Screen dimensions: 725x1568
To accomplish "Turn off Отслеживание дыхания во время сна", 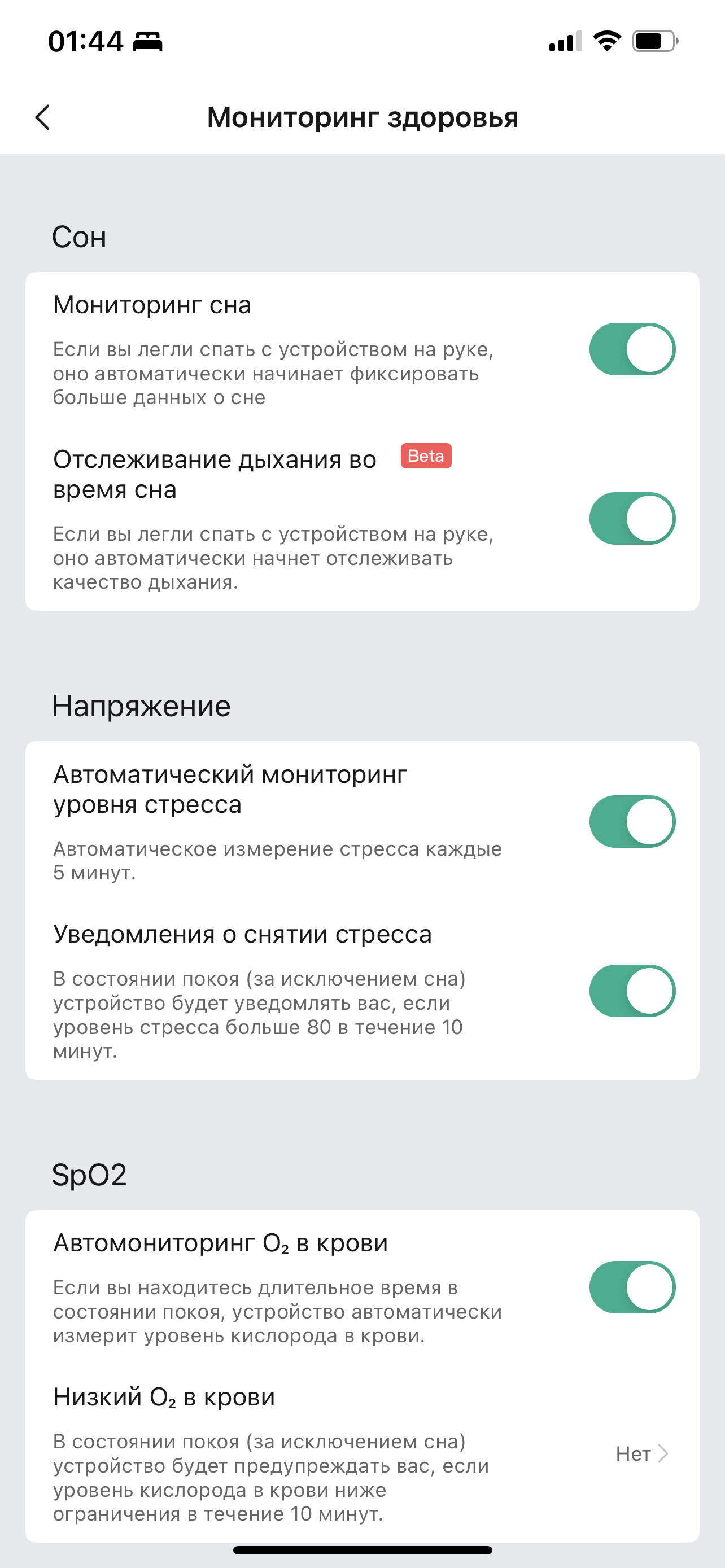I will pos(632,519).
